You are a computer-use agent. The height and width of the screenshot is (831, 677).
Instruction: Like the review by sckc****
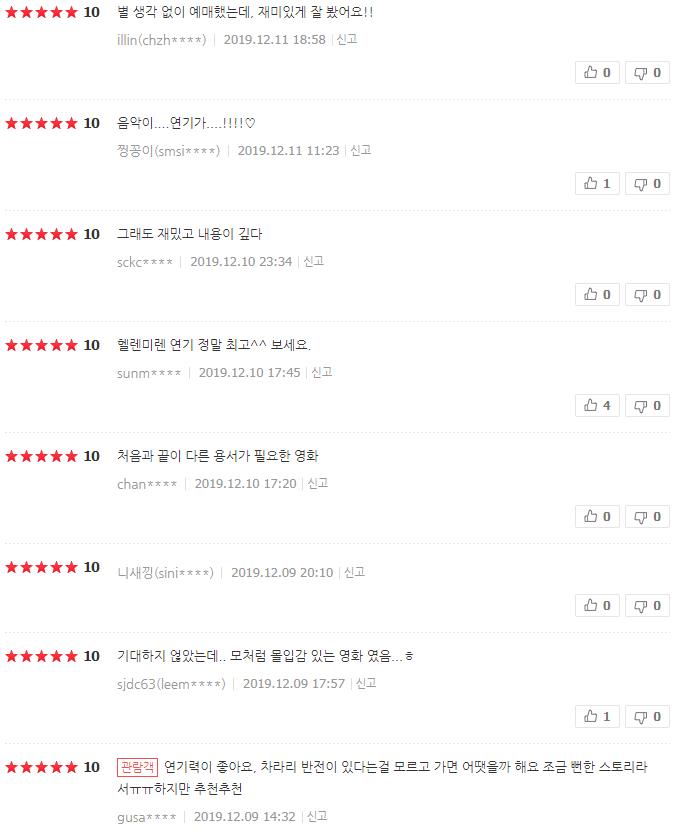(597, 295)
